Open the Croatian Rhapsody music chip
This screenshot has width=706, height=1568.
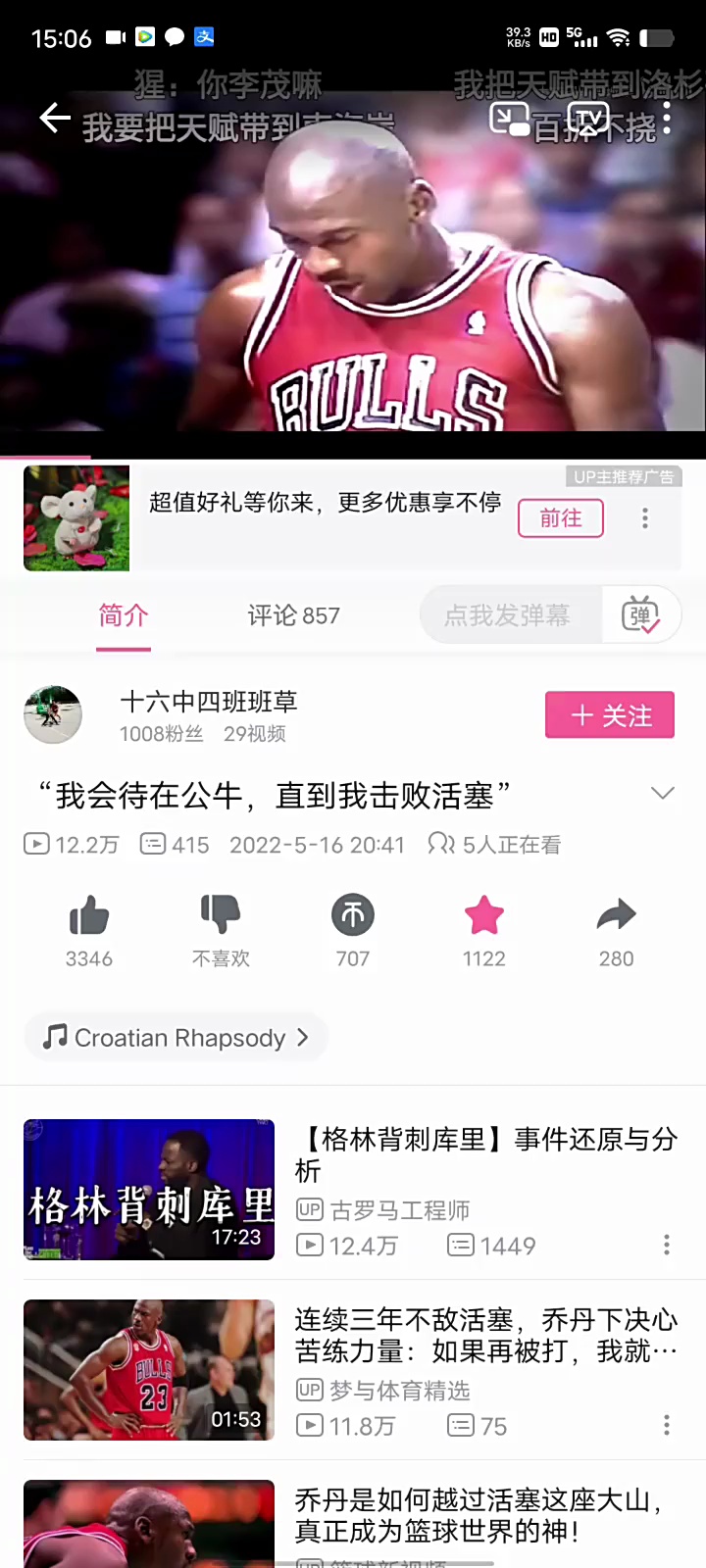tap(176, 1037)
